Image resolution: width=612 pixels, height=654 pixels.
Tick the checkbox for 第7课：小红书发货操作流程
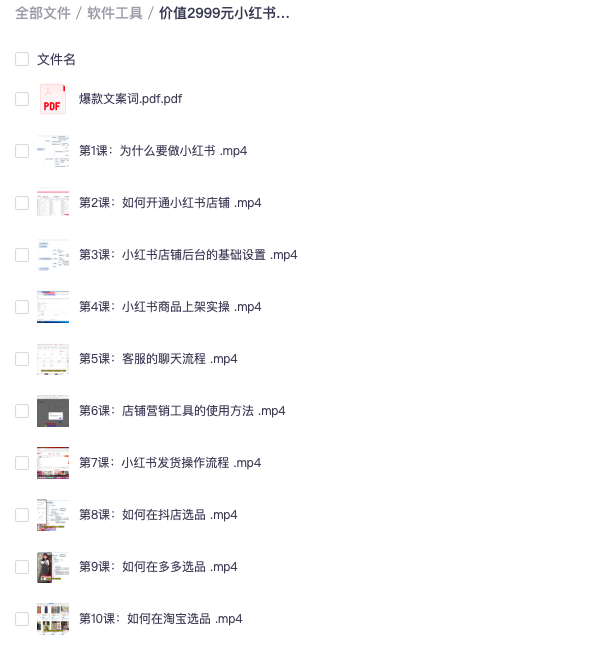pyautogui.click(x=22, y=463)
